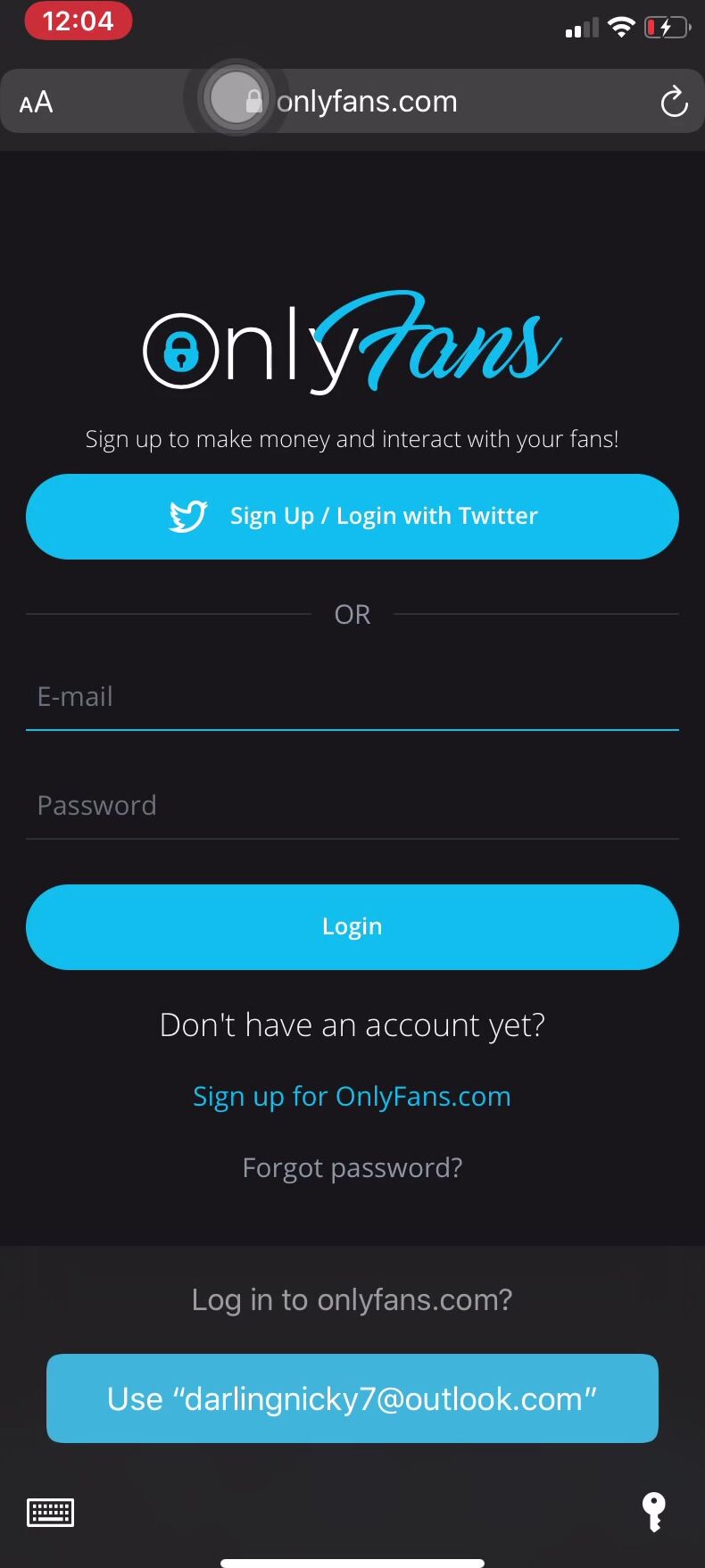
Task: Open the AA text size menu
Action: pyautogui.click(x=37, y=103)
